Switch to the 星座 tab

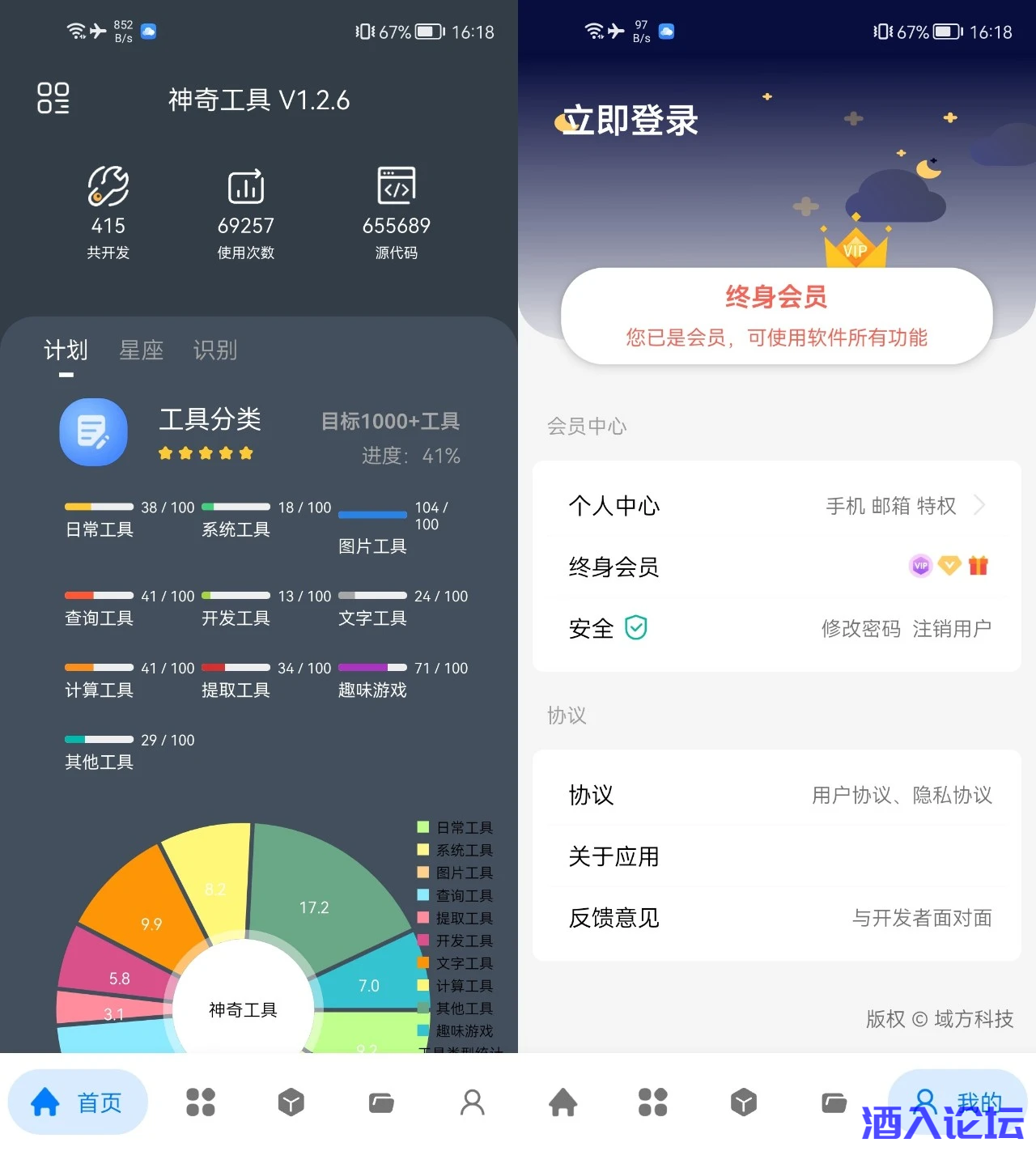pyautogui.click(x=141, y=350)
